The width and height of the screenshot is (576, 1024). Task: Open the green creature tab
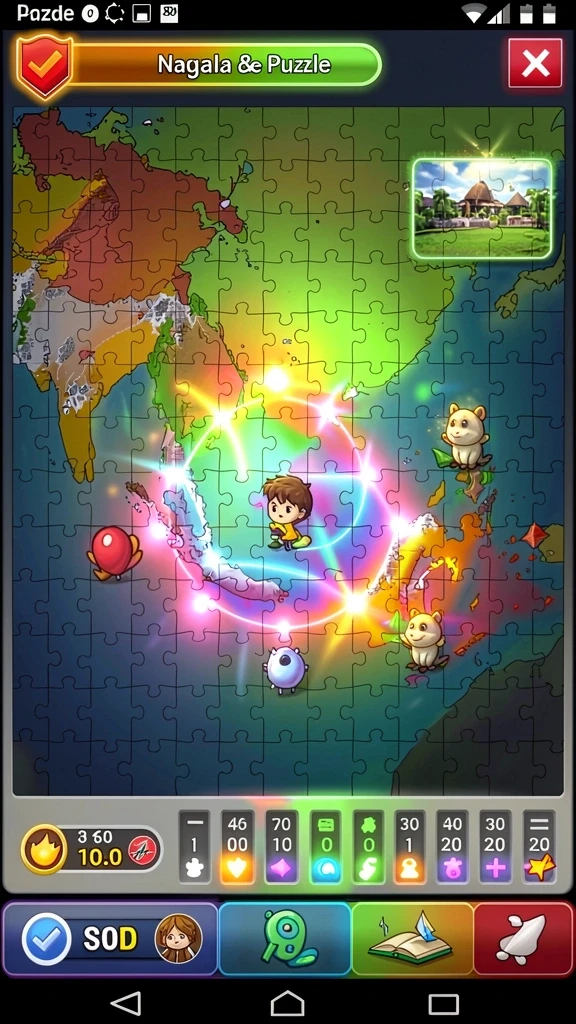pyautogui.click(x=285, y=939)
